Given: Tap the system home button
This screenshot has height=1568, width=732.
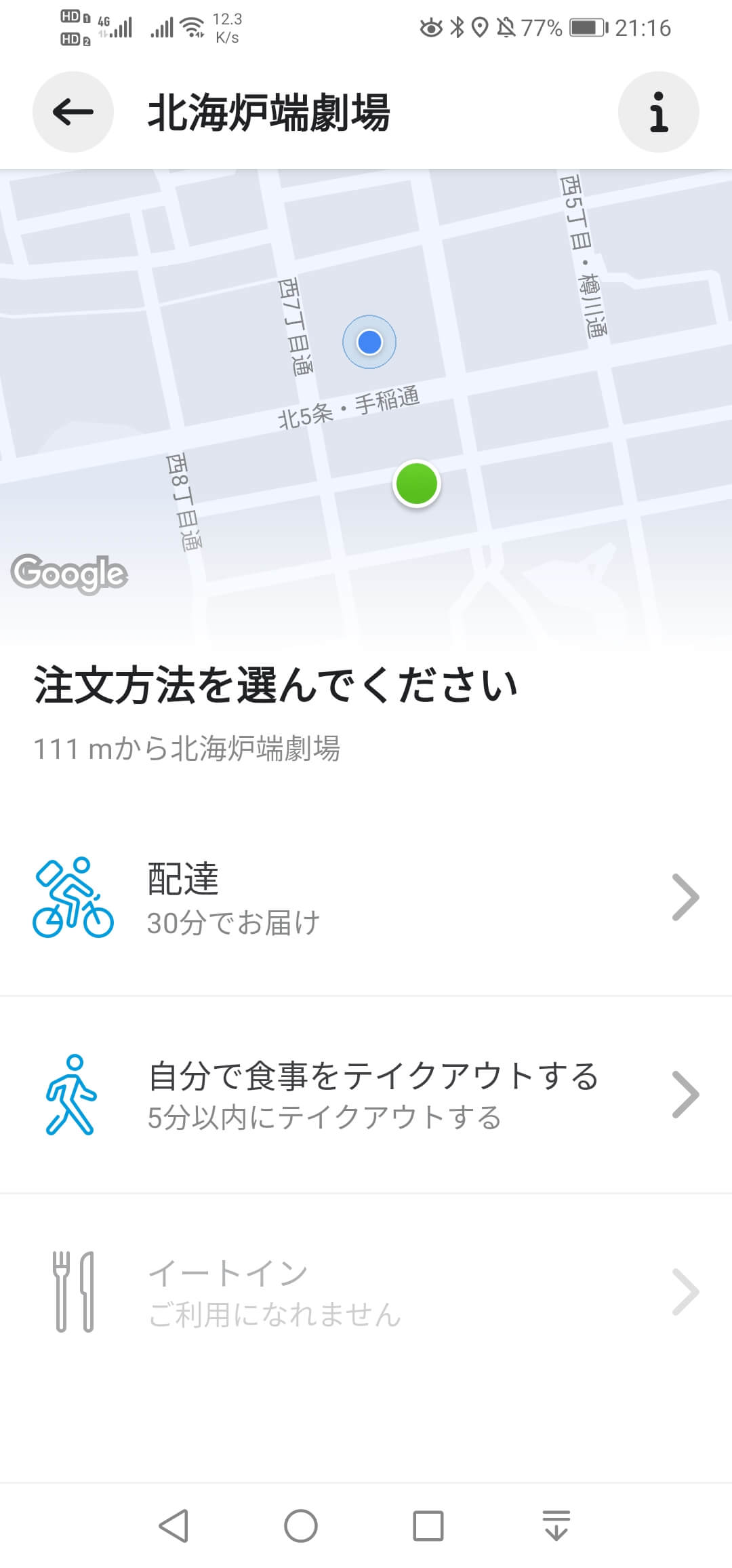Looking at the screenshot, I should tap(301, 1526).
